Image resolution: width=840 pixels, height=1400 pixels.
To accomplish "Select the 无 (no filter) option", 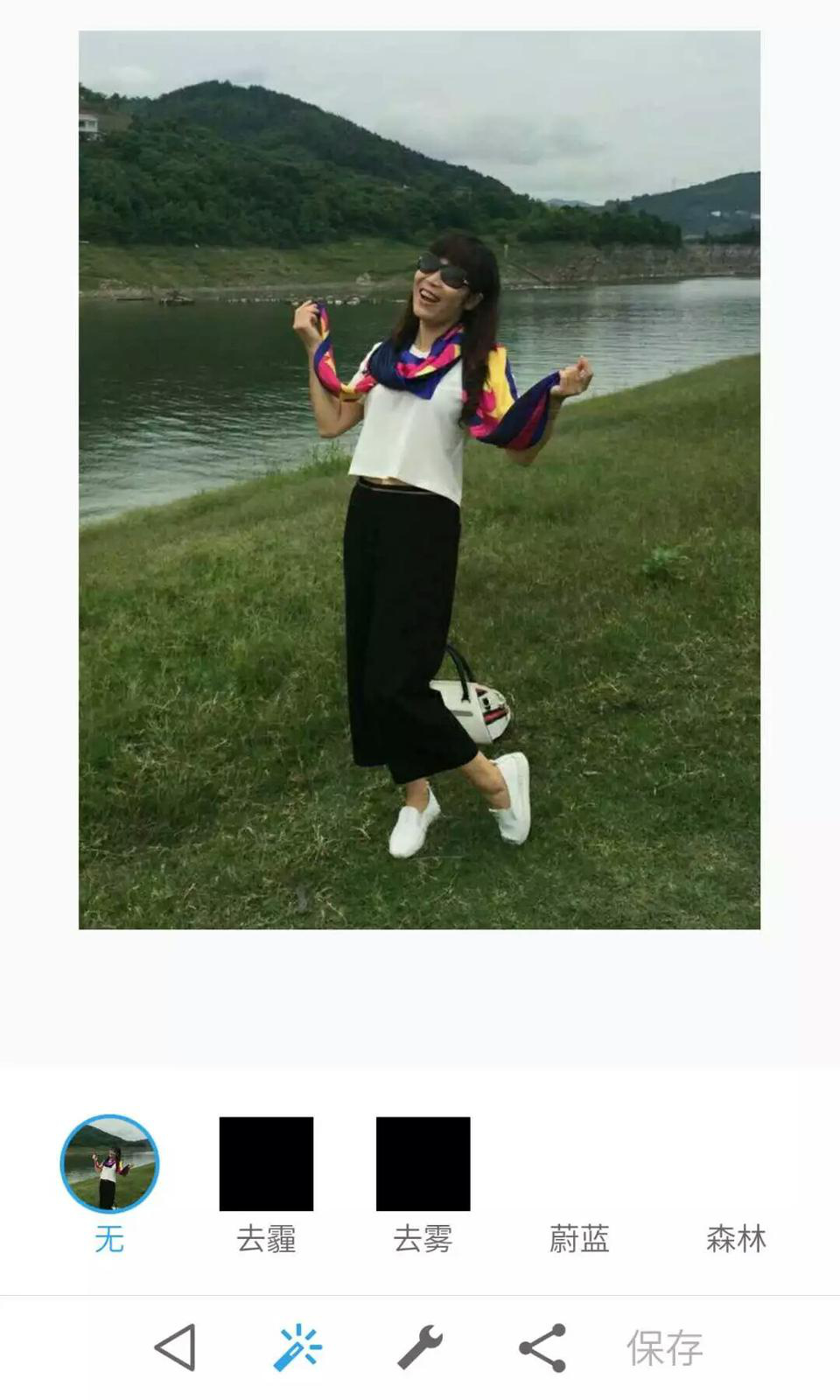I will (x=109, y=1165).
